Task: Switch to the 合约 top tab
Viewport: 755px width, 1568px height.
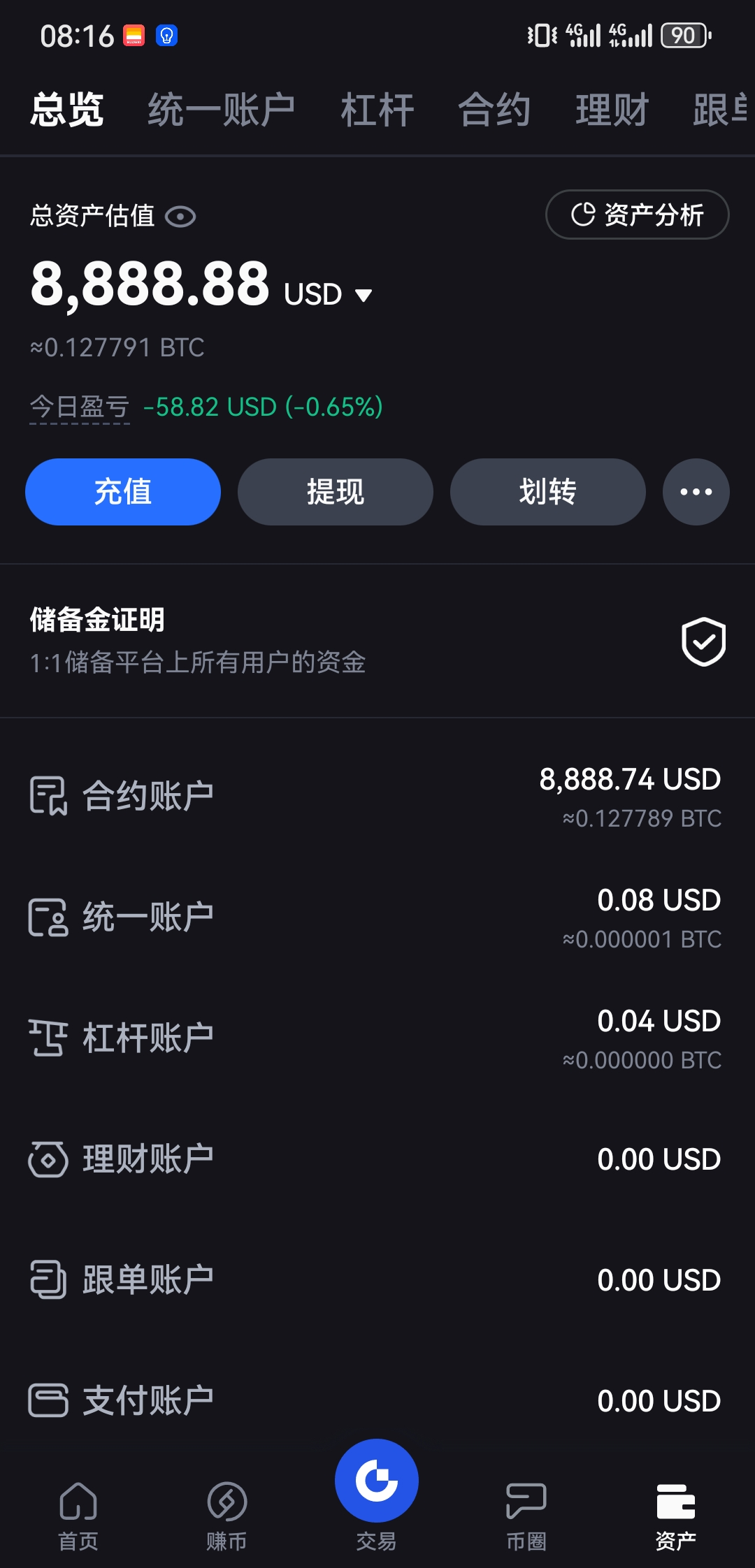Action: tap(494, 110)
